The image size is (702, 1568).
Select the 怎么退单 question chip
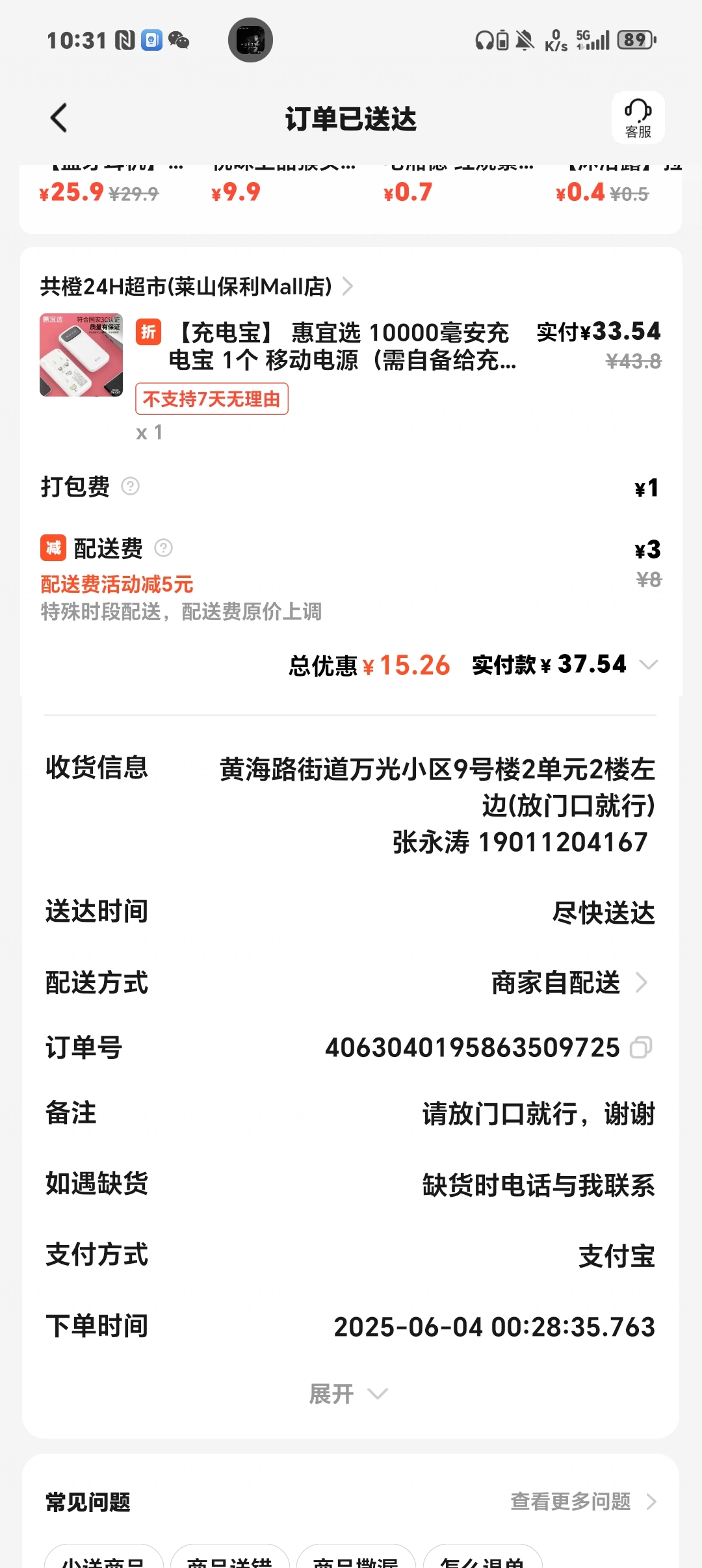(x=482, y=1559)
